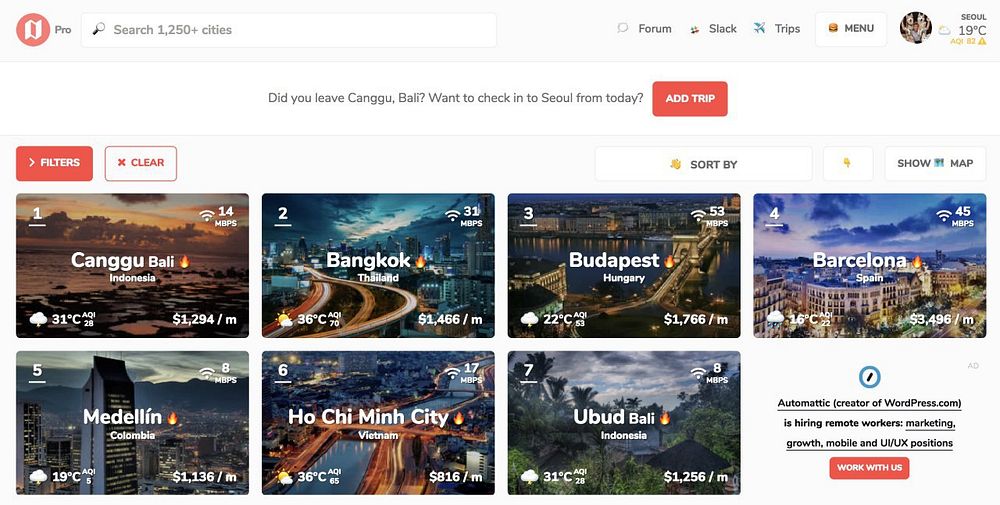
Task: Tap the city search box
Action: (288, 30)
